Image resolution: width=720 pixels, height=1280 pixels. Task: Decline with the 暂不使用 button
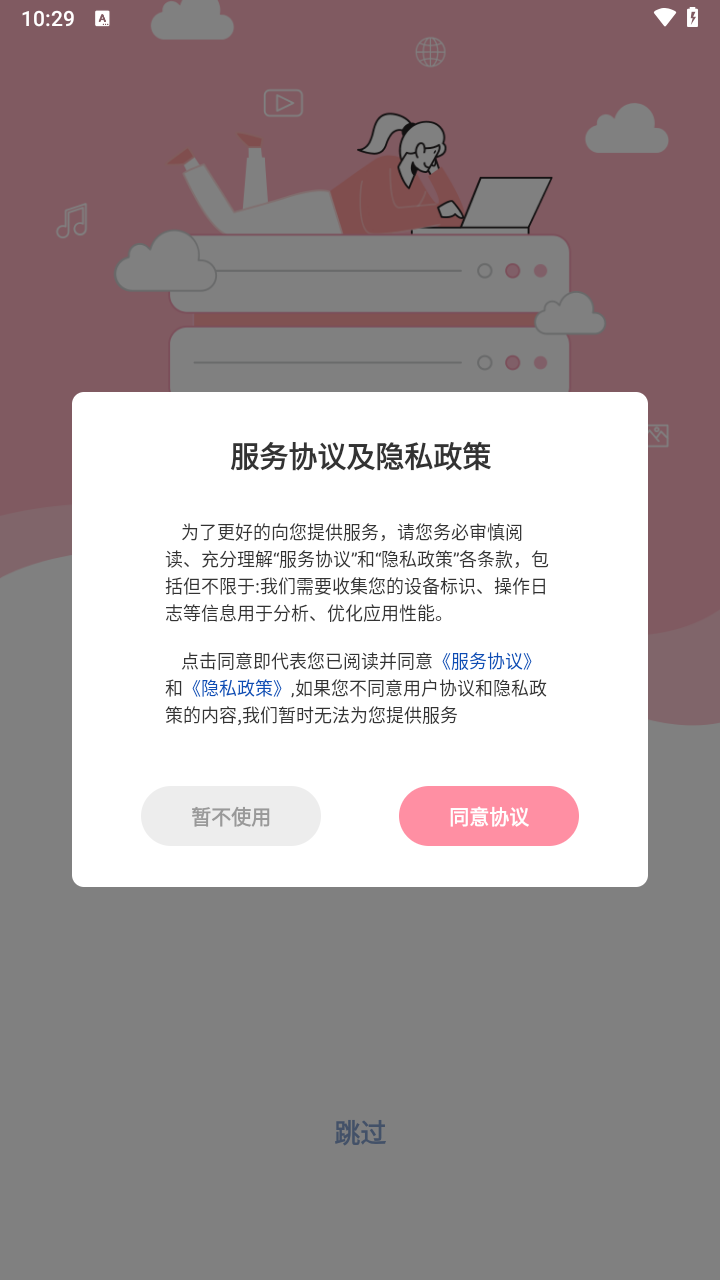pyautogui.click(x=231, y=816)
